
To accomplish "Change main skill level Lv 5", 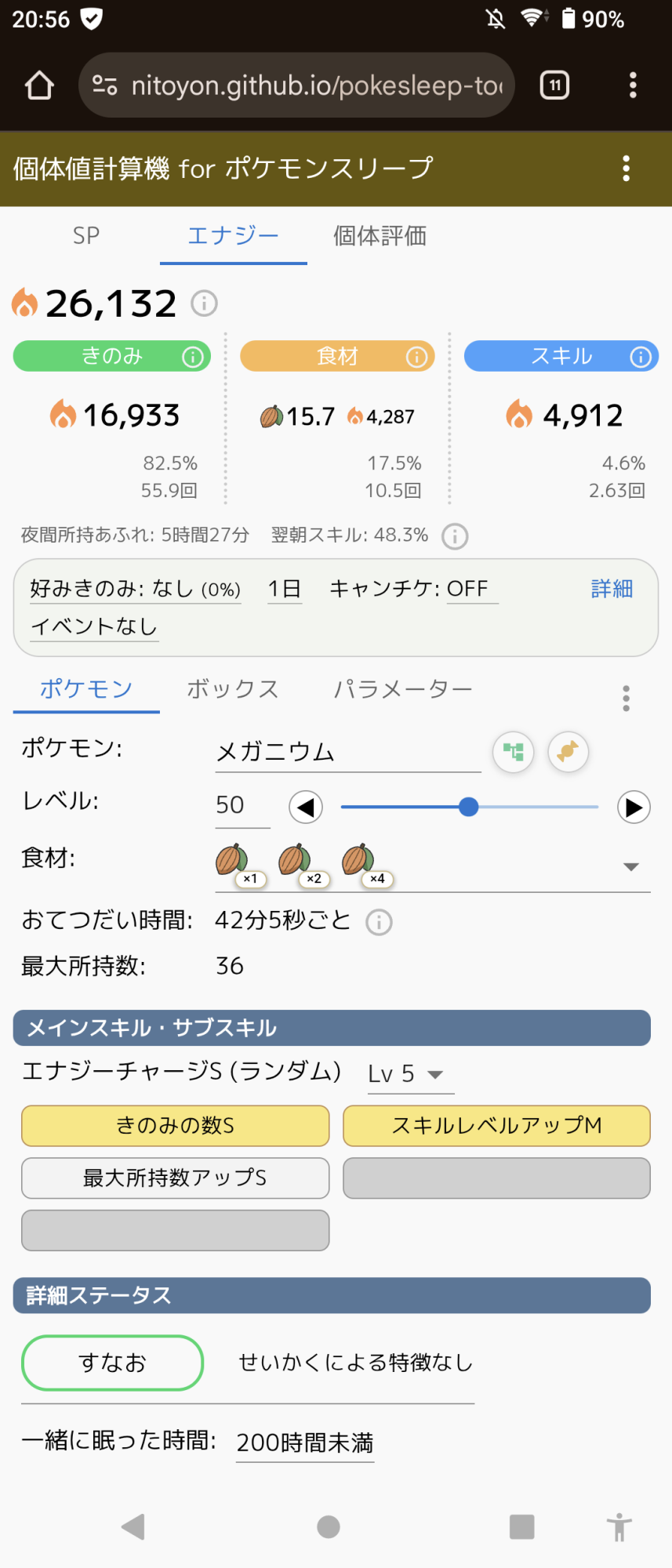I will [x=409, y=1074].
